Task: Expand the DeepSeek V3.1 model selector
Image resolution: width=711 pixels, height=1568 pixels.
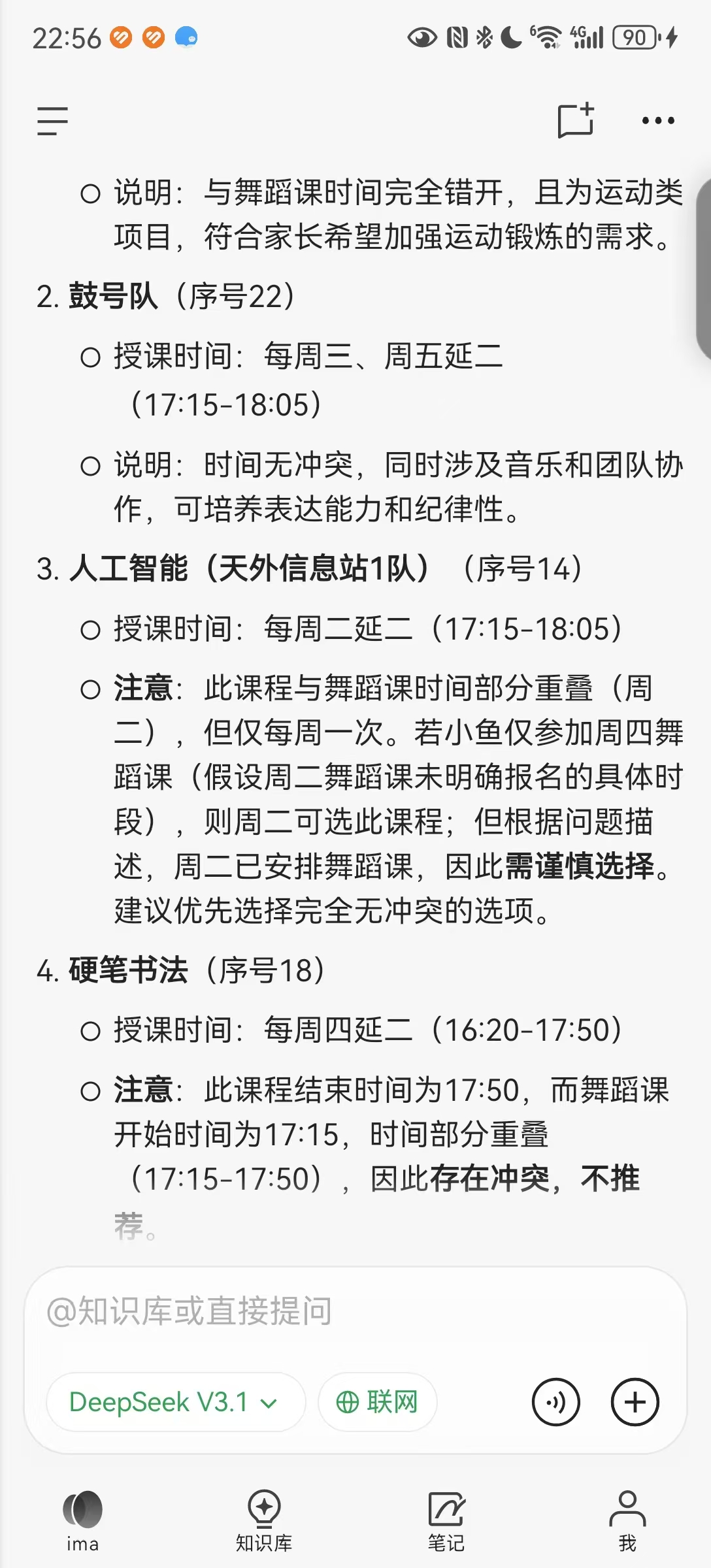Action: [175, 1402]
